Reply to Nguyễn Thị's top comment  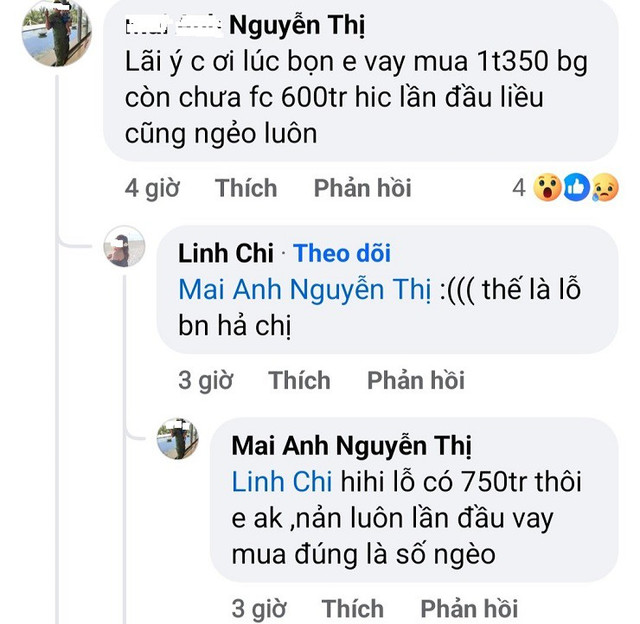pyautogui.click(x=362, y=188)
